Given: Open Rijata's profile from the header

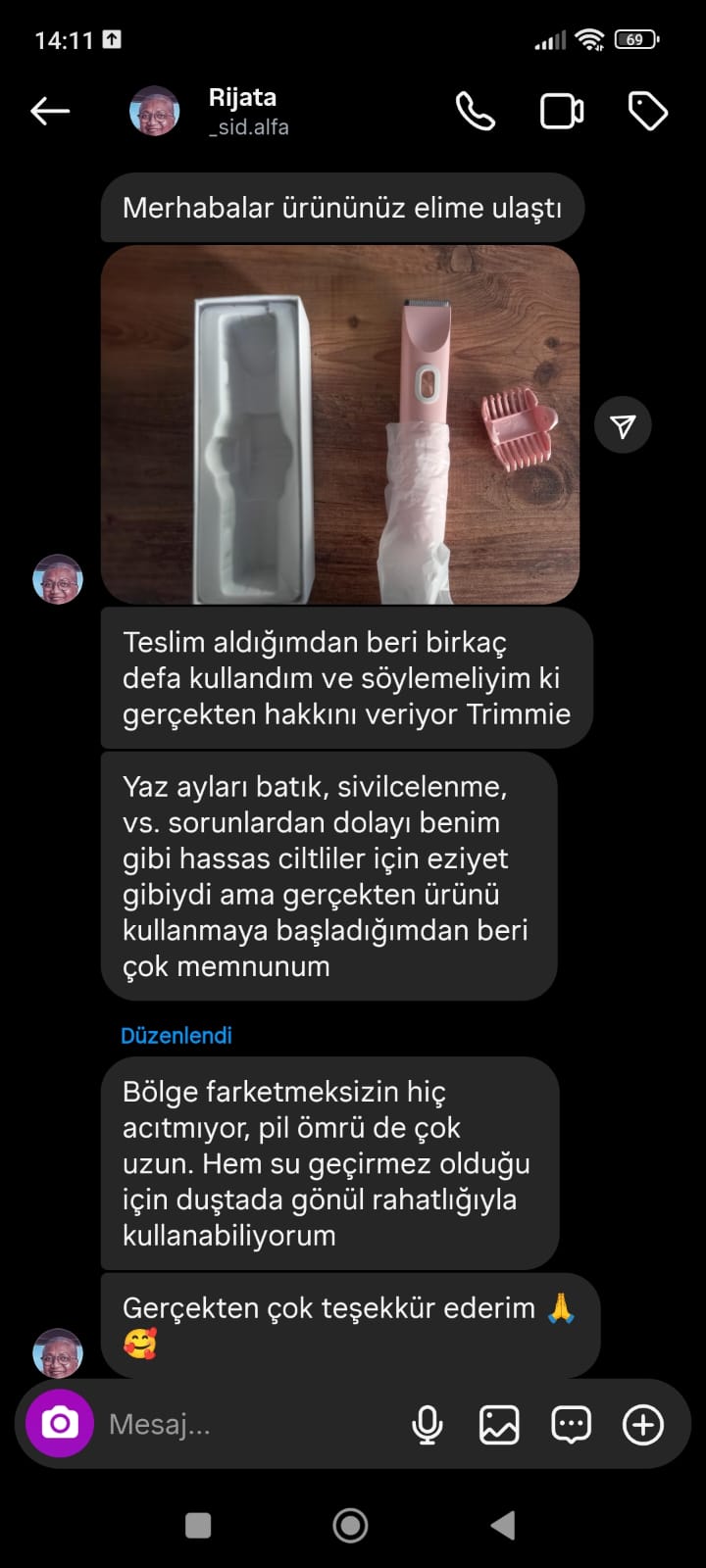Looking at the screenshot, I should point(243,111).
